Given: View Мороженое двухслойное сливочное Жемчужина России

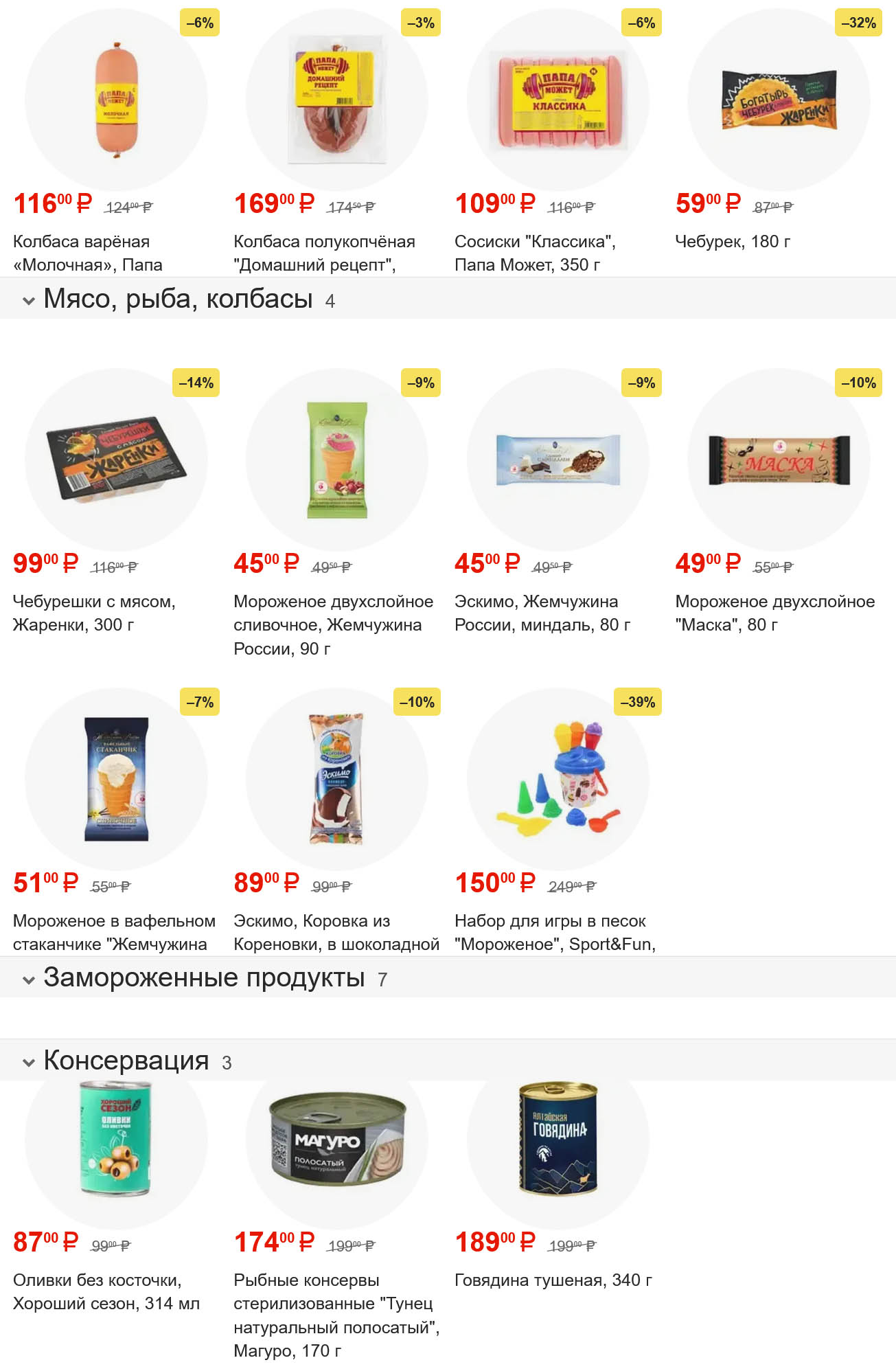Looking at the screenshot, I should [336, 460].
